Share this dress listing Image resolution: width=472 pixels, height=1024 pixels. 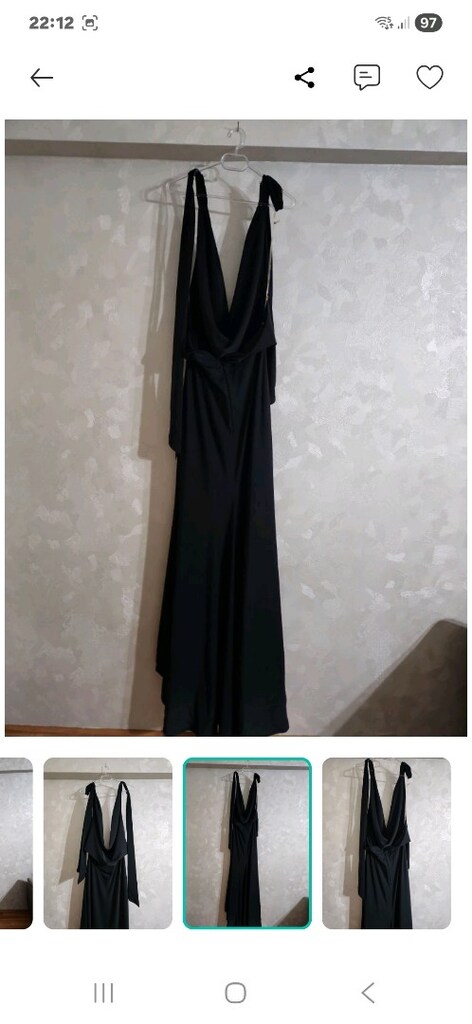click(x=304, y=78)
